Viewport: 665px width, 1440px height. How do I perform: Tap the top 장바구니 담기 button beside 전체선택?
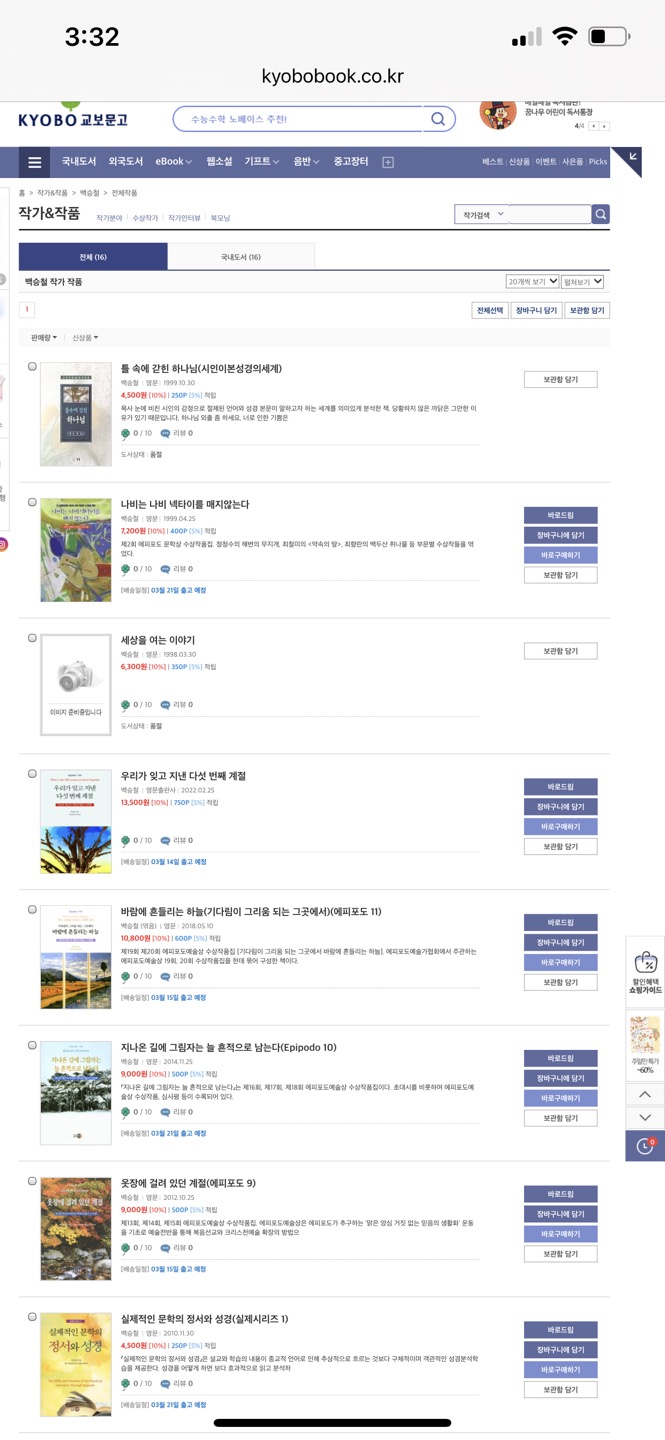coord(536,310)
